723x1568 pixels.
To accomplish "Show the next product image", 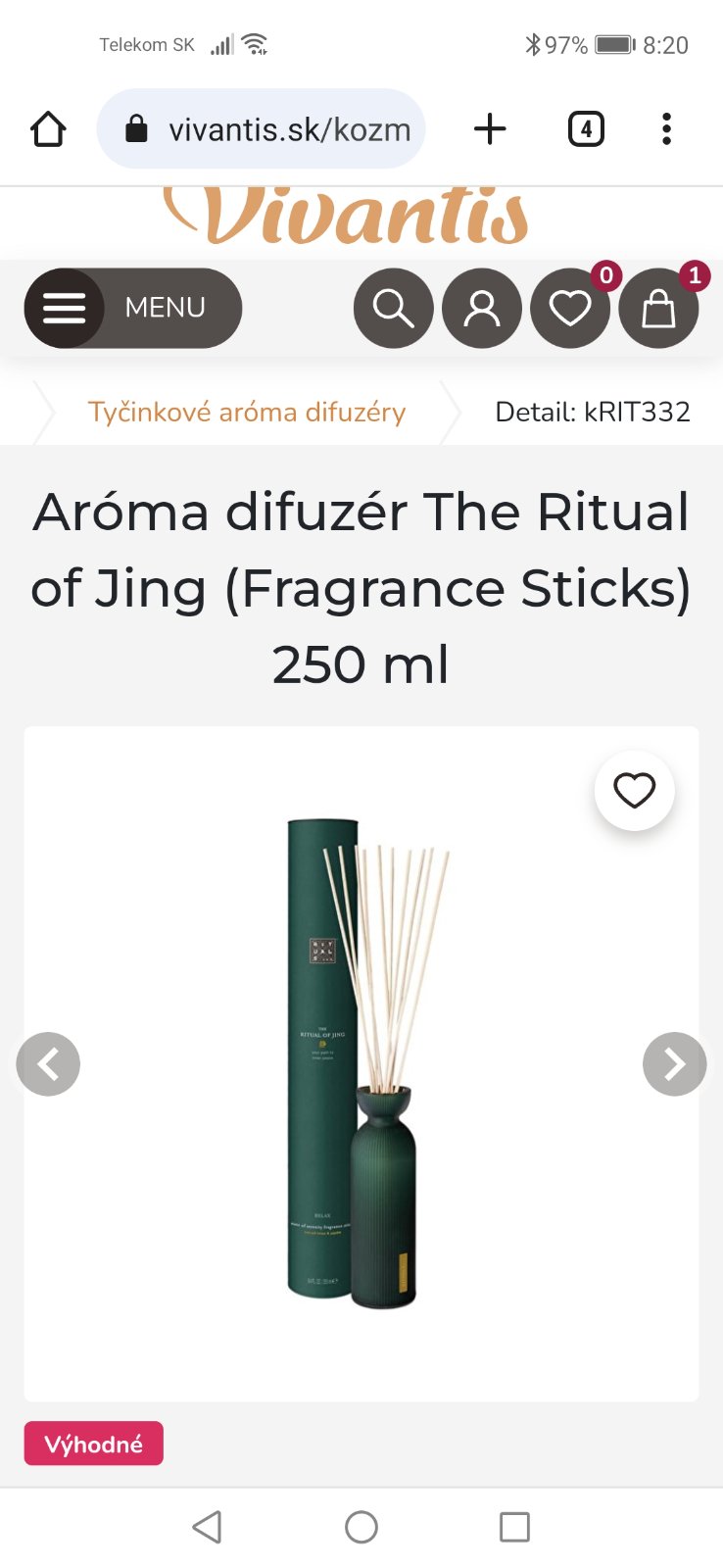I will click(x=674, y=1063).
